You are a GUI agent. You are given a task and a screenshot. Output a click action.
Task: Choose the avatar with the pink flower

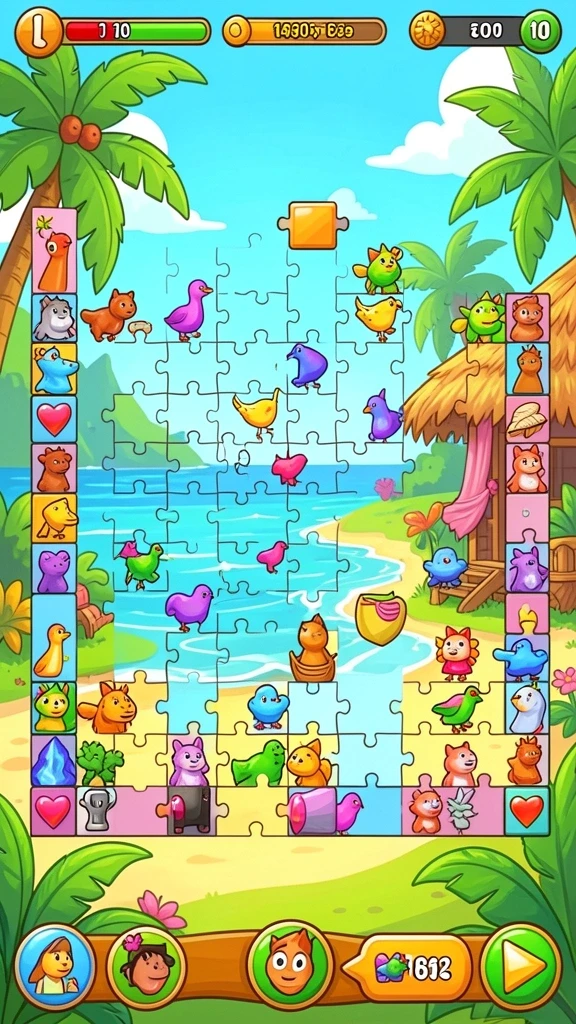147,966
